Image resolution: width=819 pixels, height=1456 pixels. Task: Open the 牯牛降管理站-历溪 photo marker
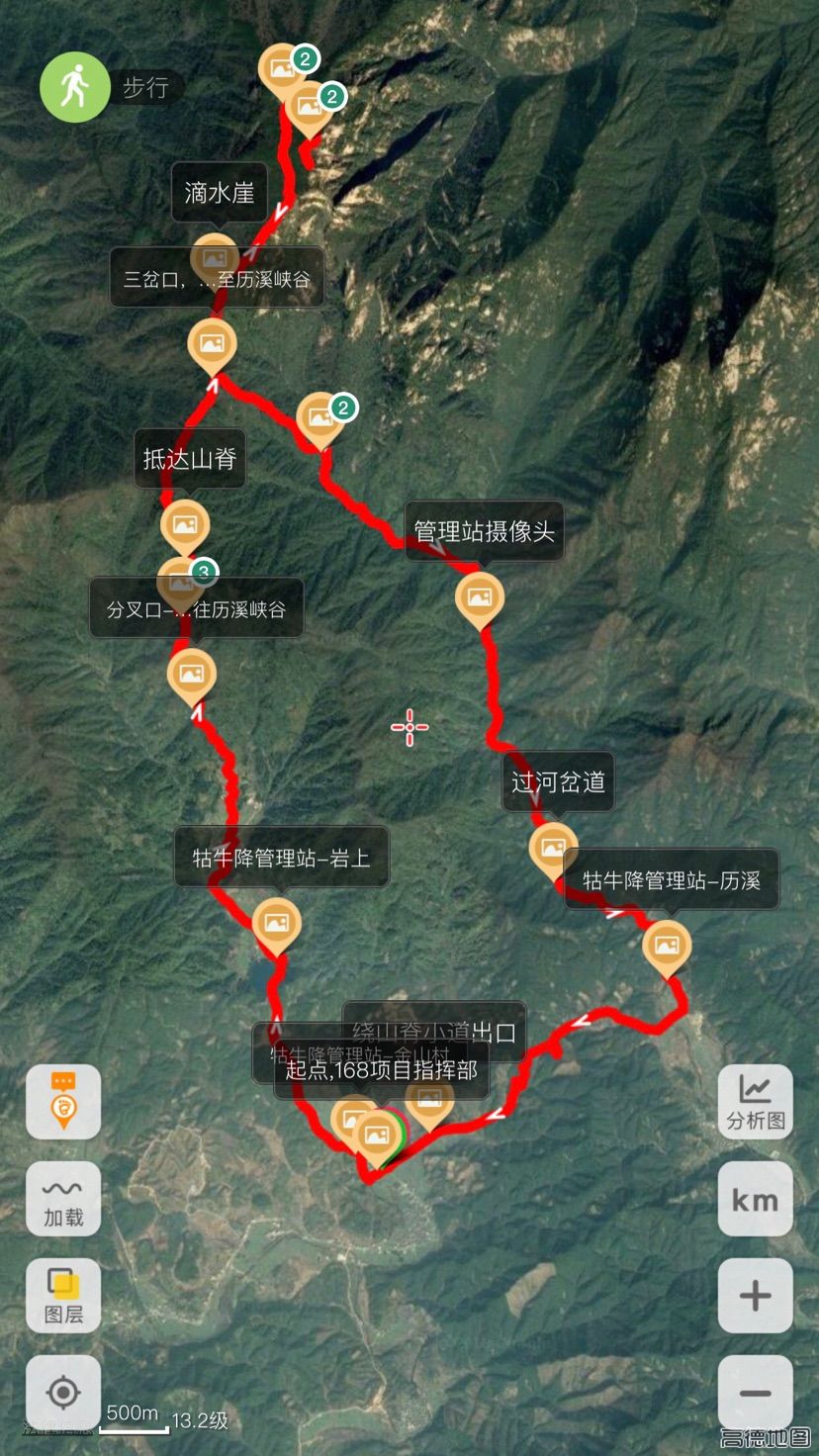667,948
